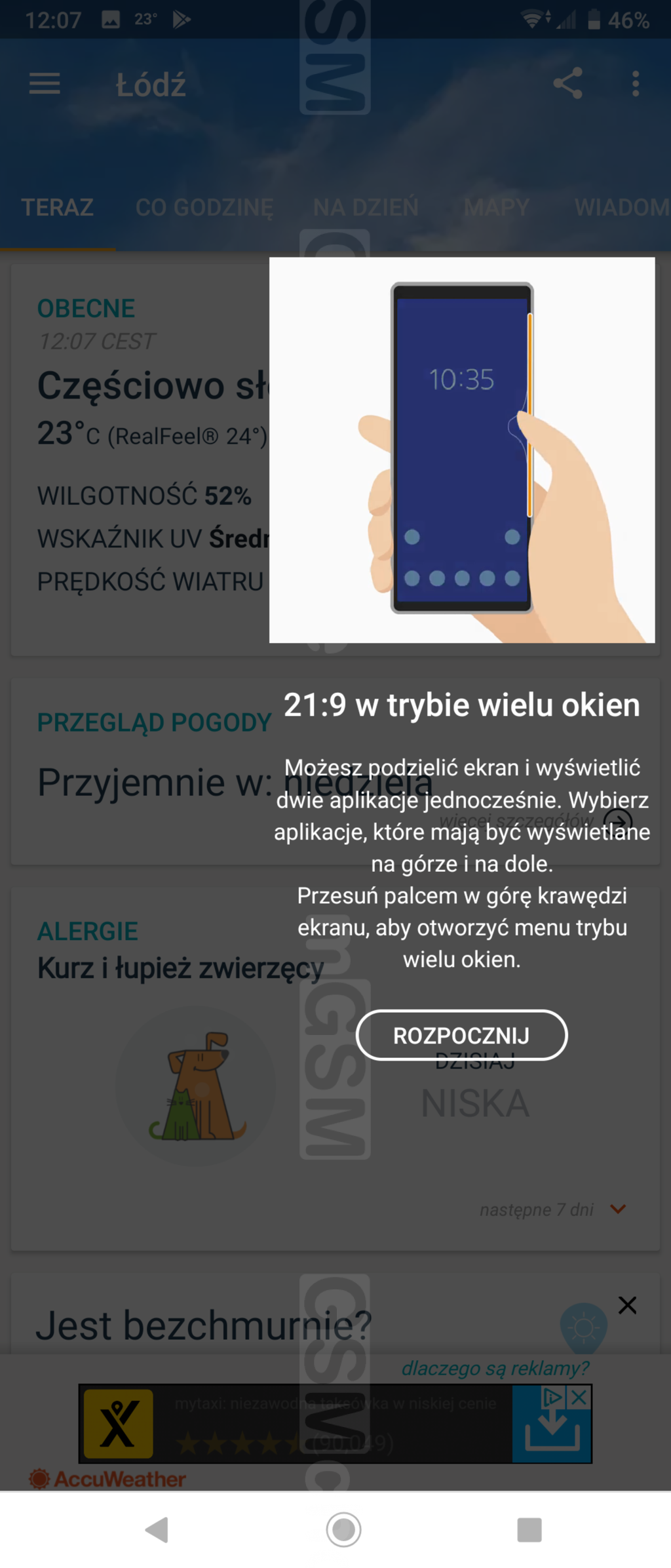Expand następne 7 dni allergy forecast
This screenshot has height=1568, width=671.
618,1209
